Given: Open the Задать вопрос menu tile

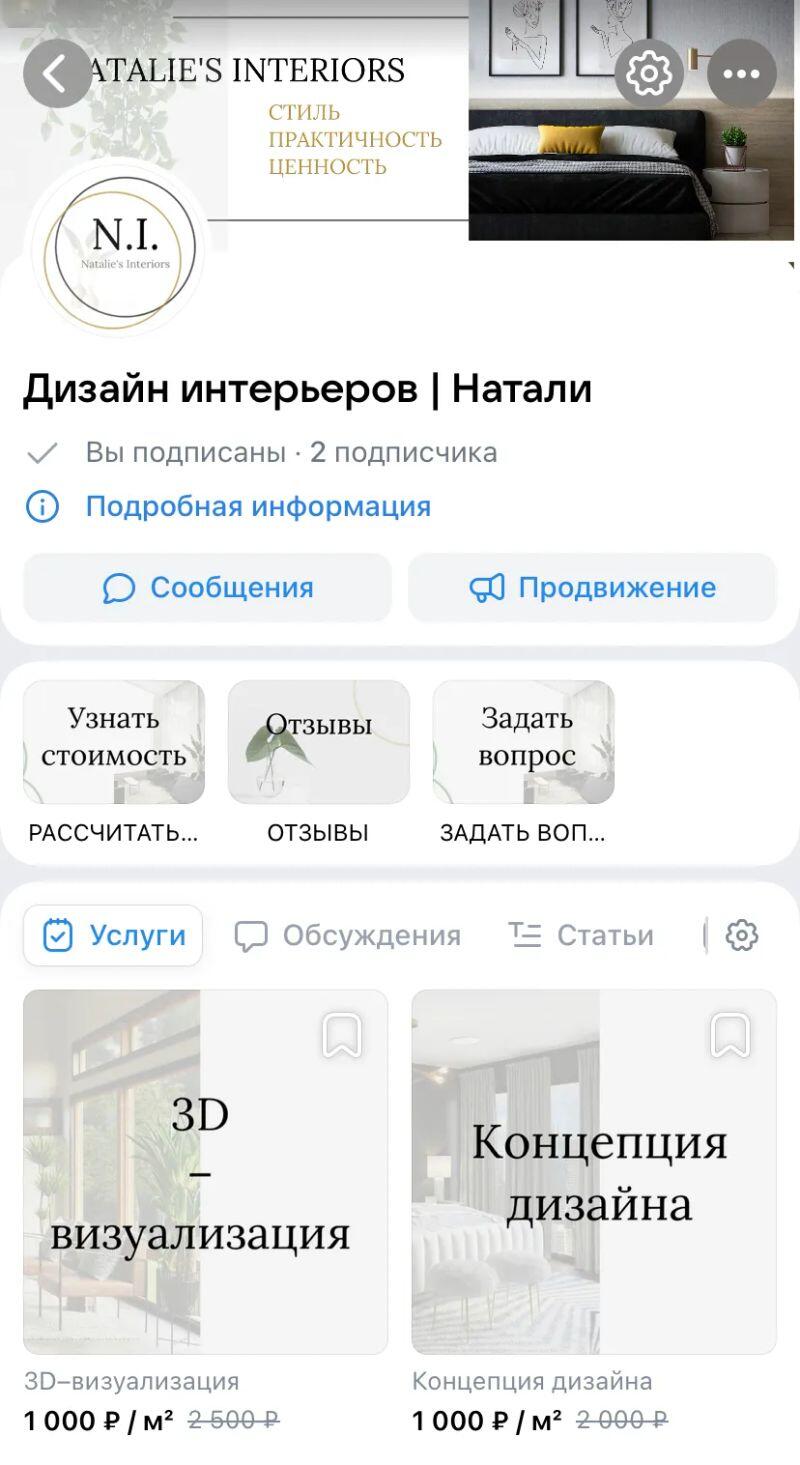Looking at the screenshot, I should [523, 742].
